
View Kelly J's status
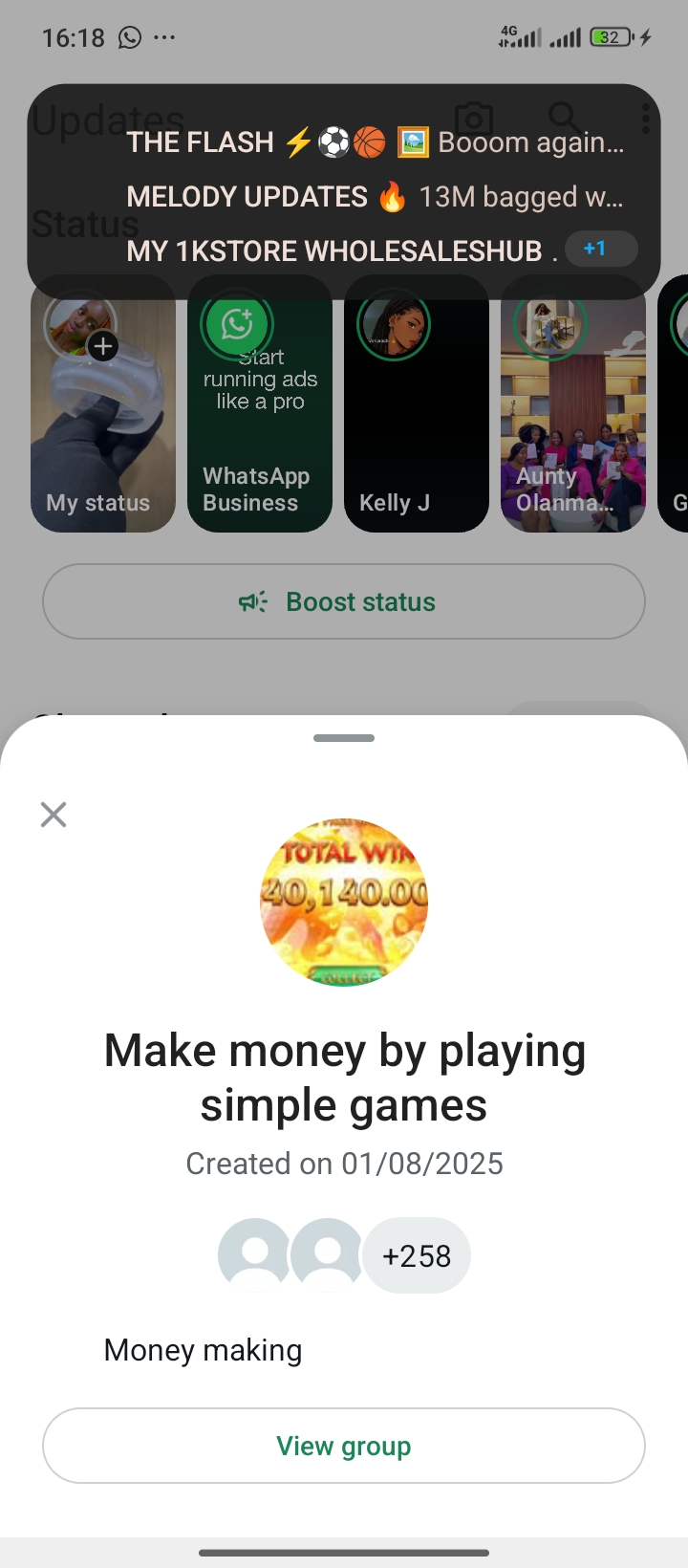pyautogui.click(x=417, y=411)
